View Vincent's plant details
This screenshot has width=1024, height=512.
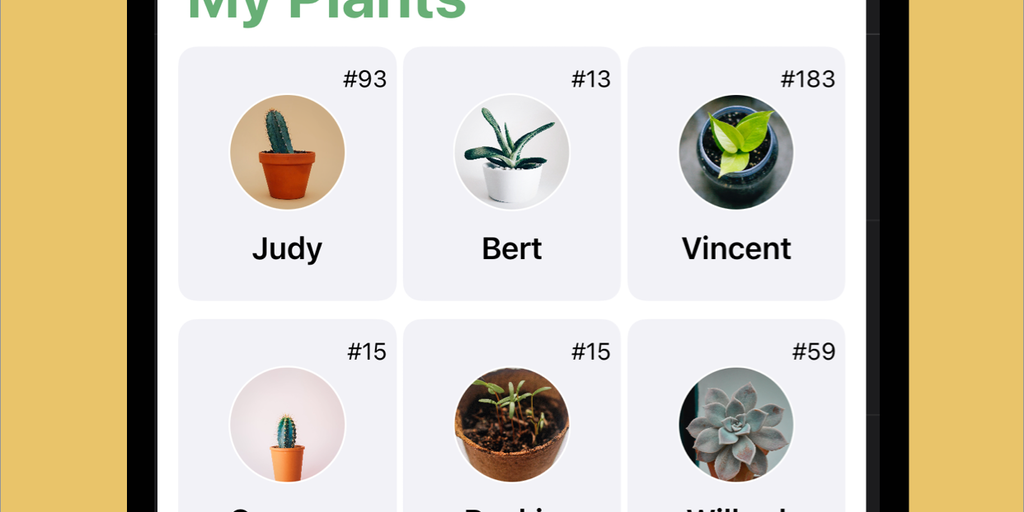click(x=736, y=174)
